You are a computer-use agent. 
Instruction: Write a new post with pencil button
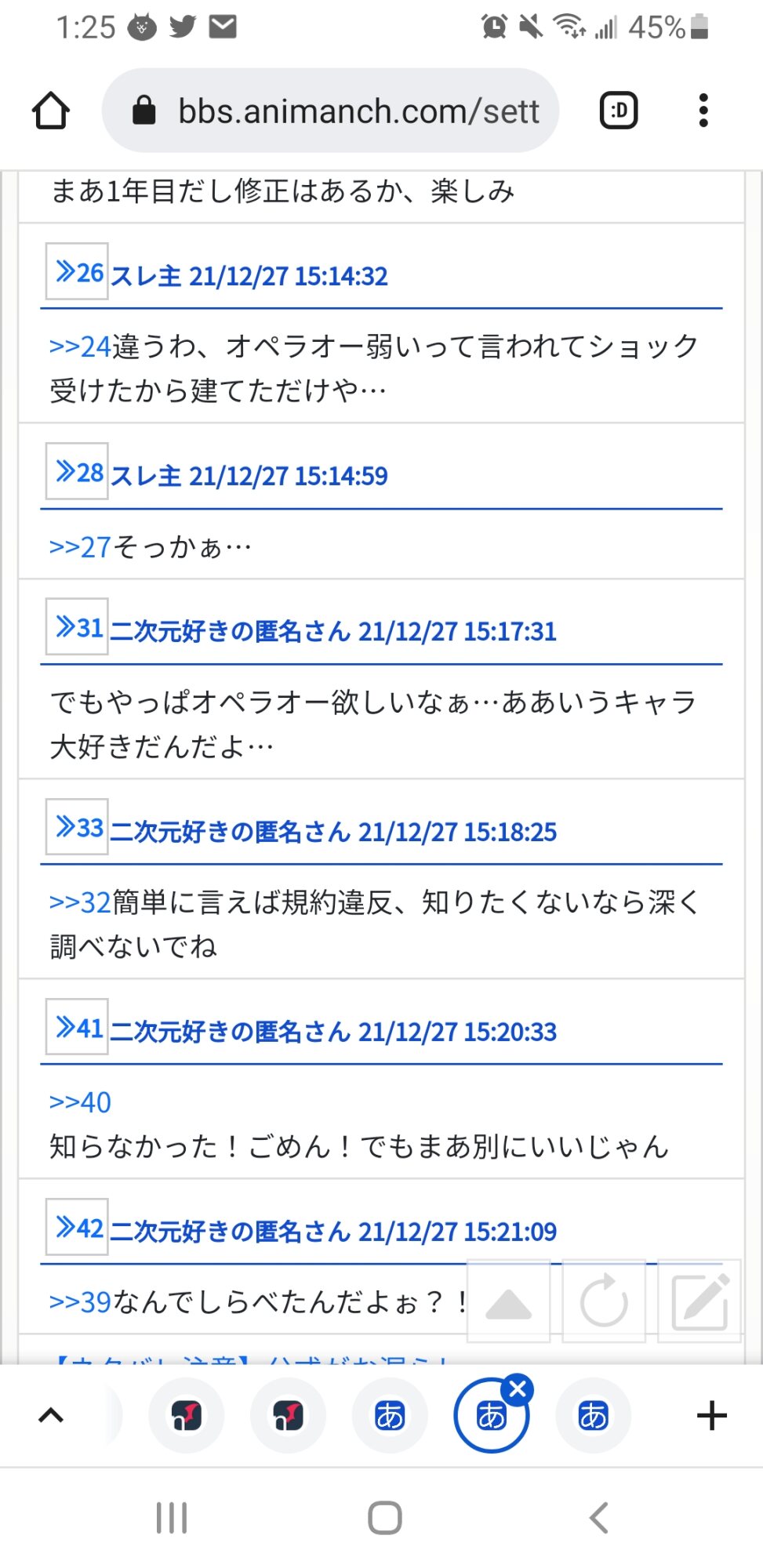[x=699, y=1302]
